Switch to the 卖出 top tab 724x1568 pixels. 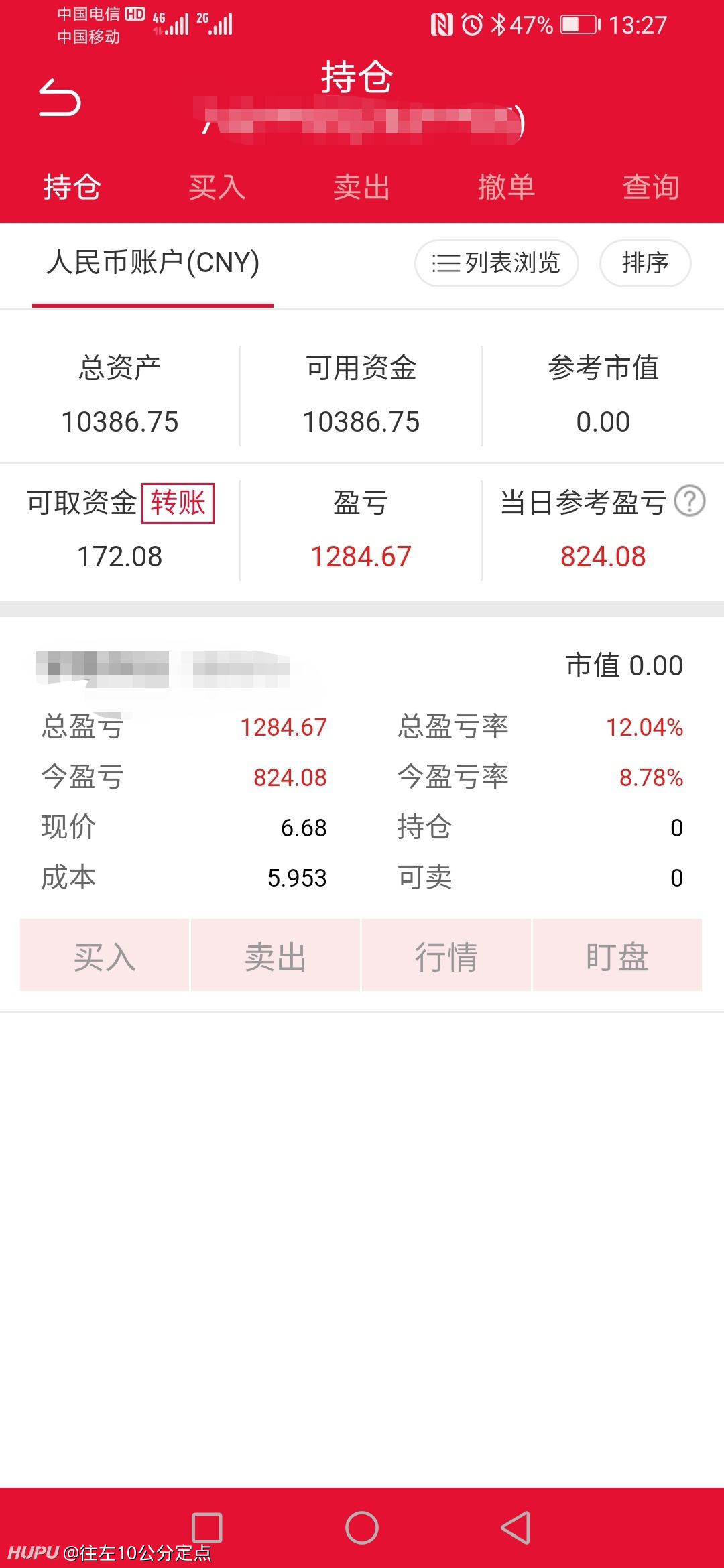coord(361,187)
